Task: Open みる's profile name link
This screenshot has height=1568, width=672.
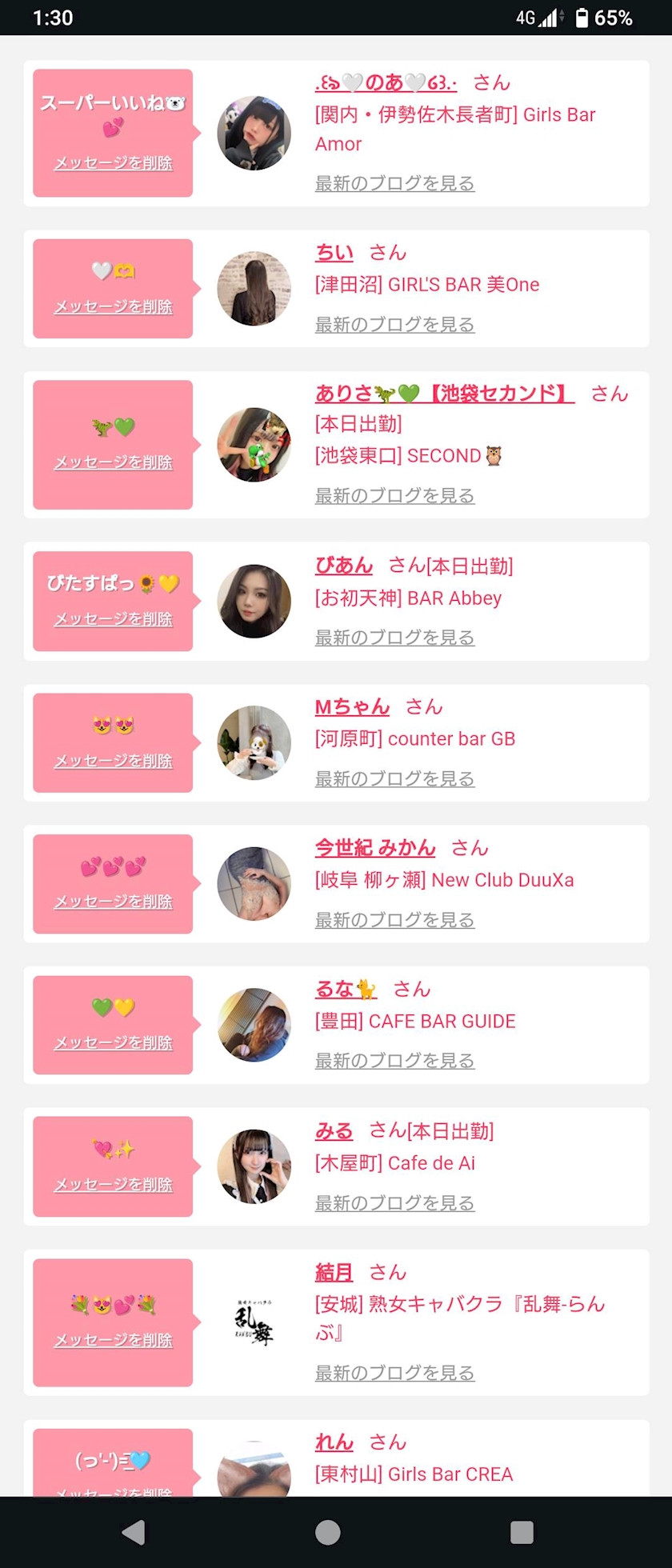Action: click(x=334, y=1131)
